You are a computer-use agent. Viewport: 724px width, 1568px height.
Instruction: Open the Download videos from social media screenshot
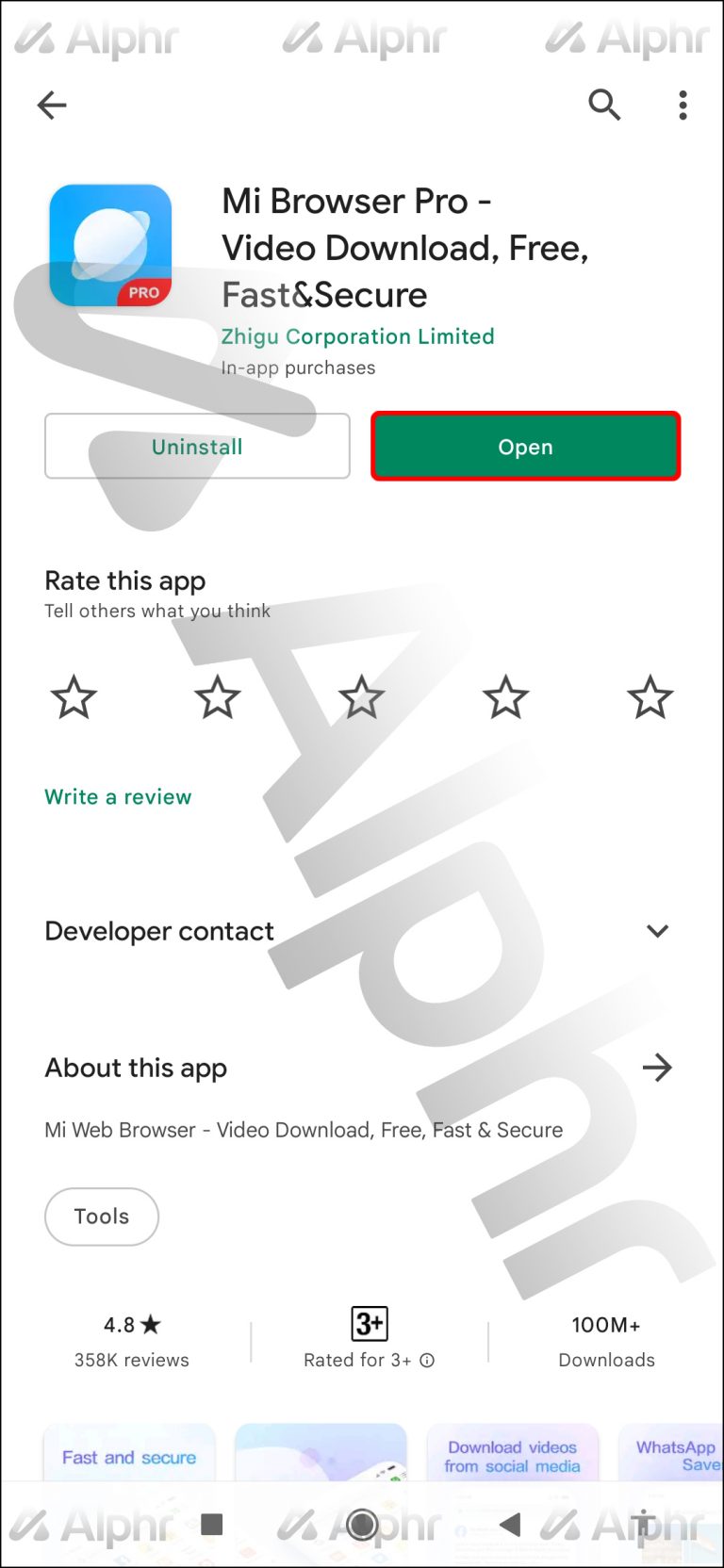tap(512, 1454)
